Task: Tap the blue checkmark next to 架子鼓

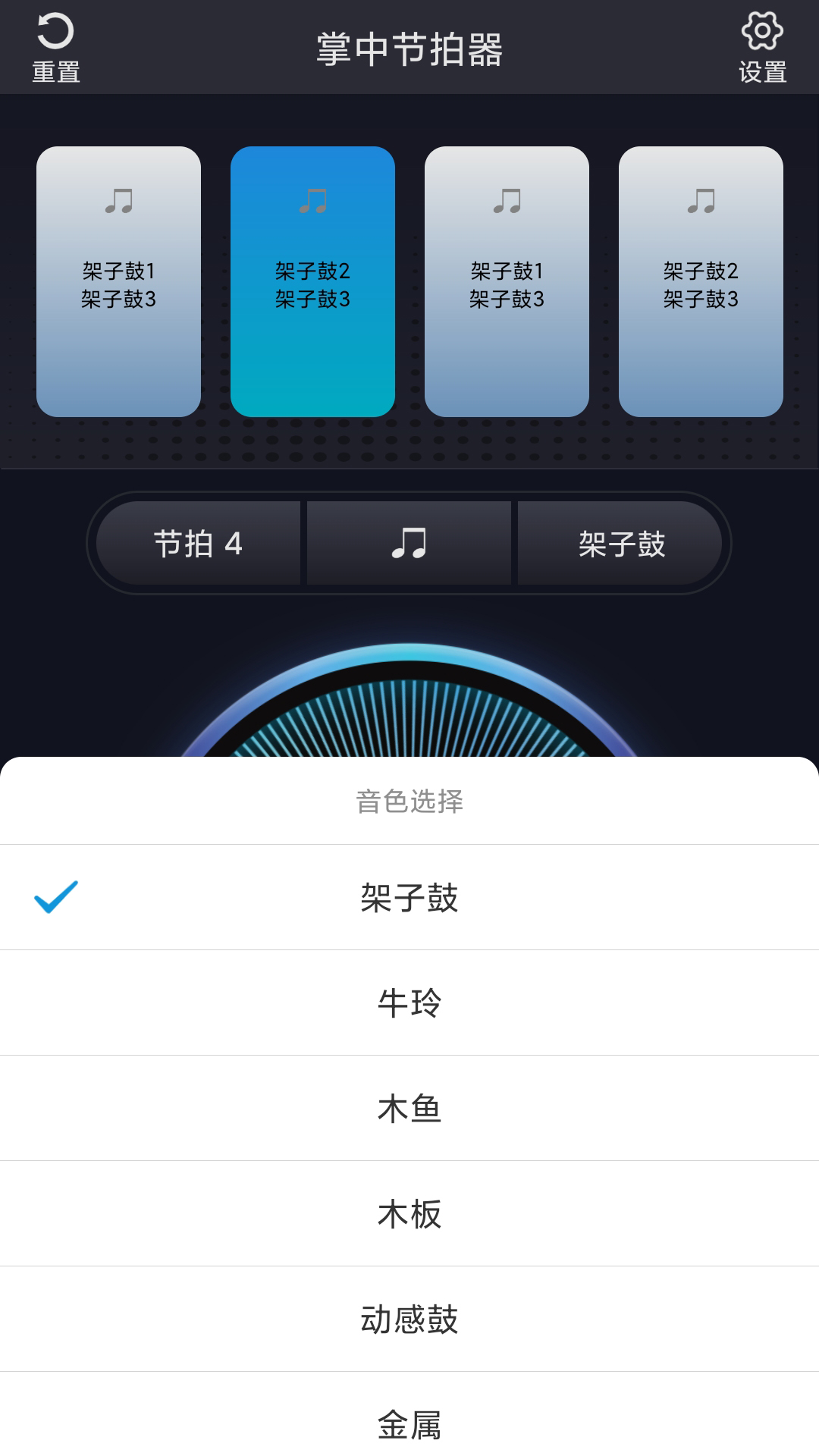Action: [55, 897]
